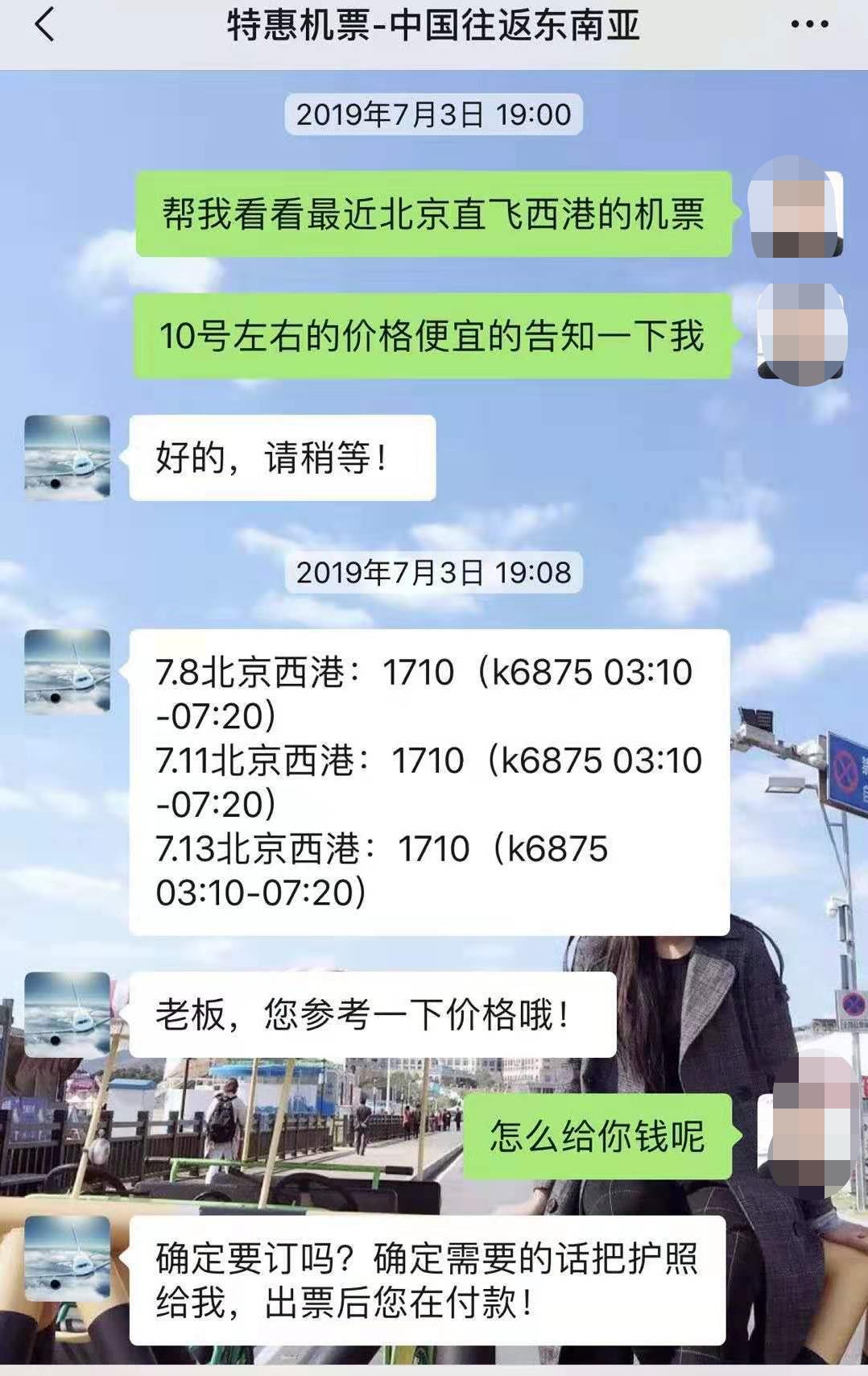
Task: Open airplane avatar beside '好的,请稍等!' message
Action: (x=68, y=458)
